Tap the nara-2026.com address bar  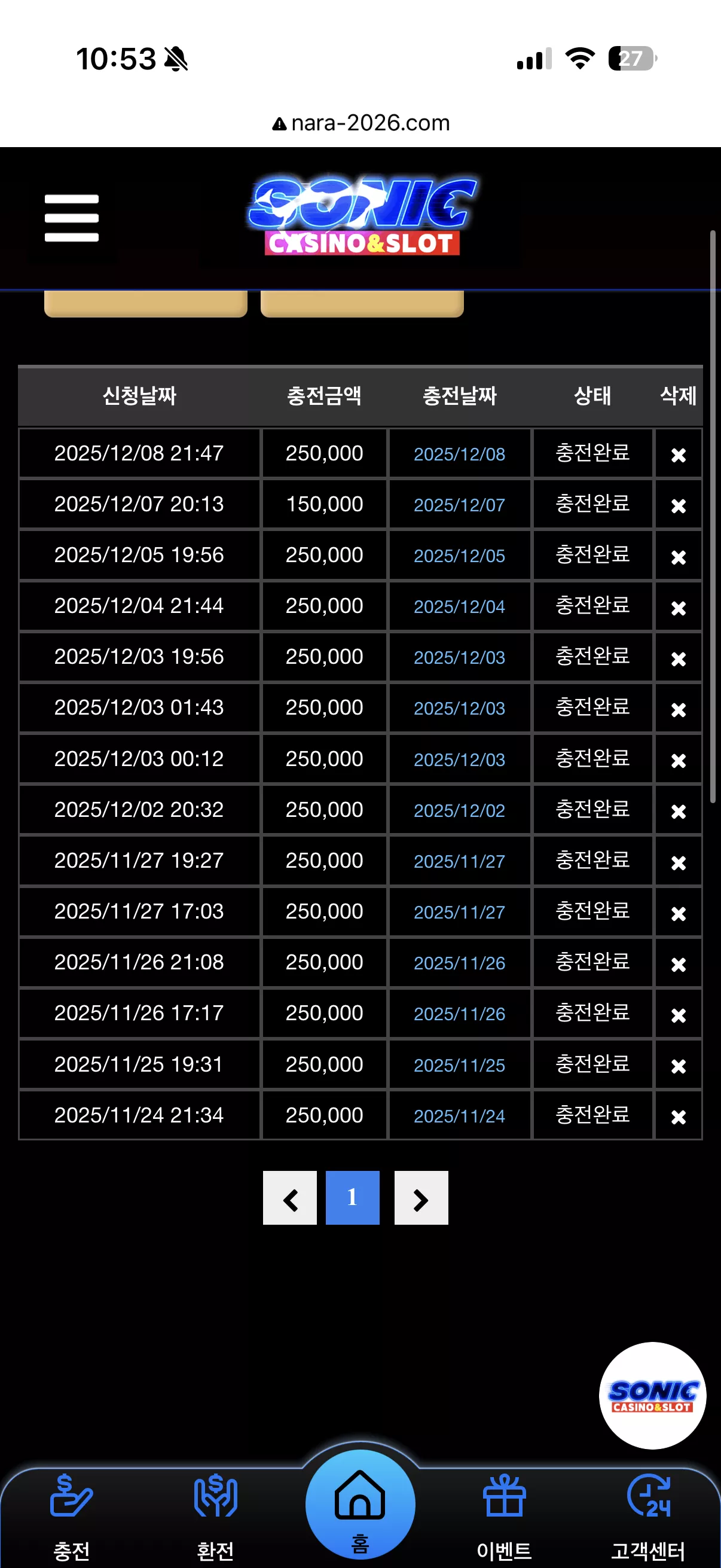(x=361, y=123)
